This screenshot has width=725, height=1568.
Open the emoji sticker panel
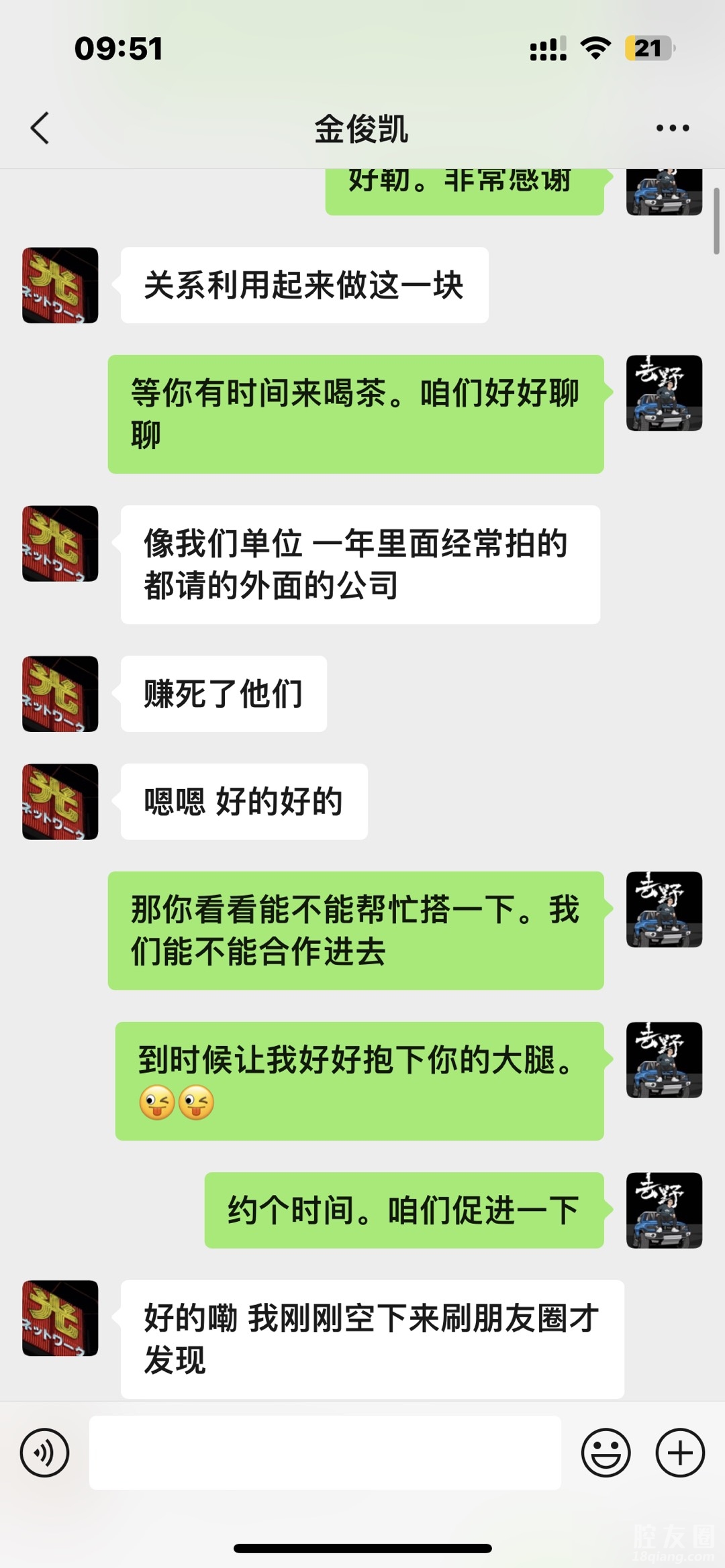[606, 1453]
